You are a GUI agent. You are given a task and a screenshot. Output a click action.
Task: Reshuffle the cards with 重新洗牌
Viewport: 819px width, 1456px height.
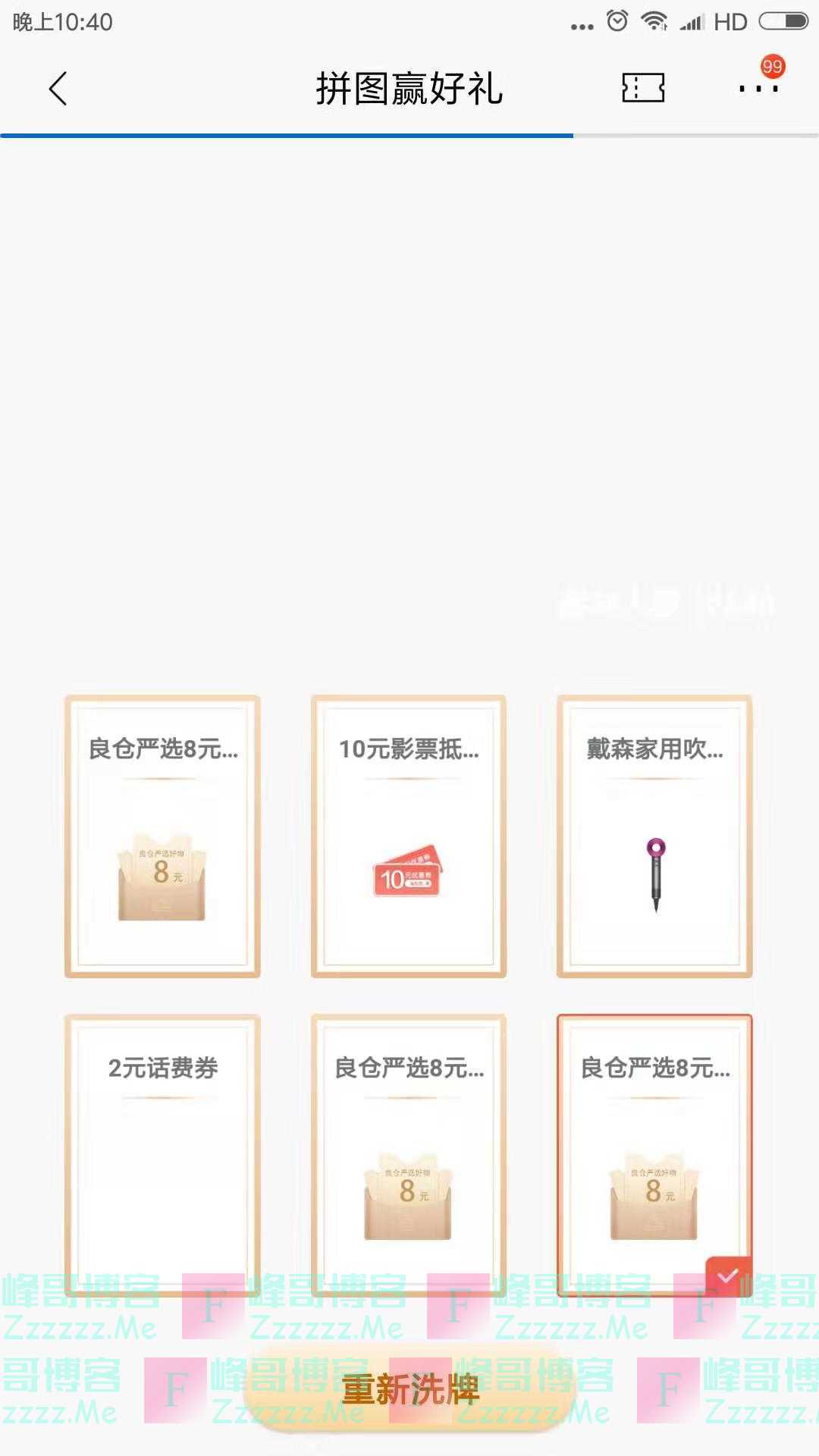[410, 1389]
